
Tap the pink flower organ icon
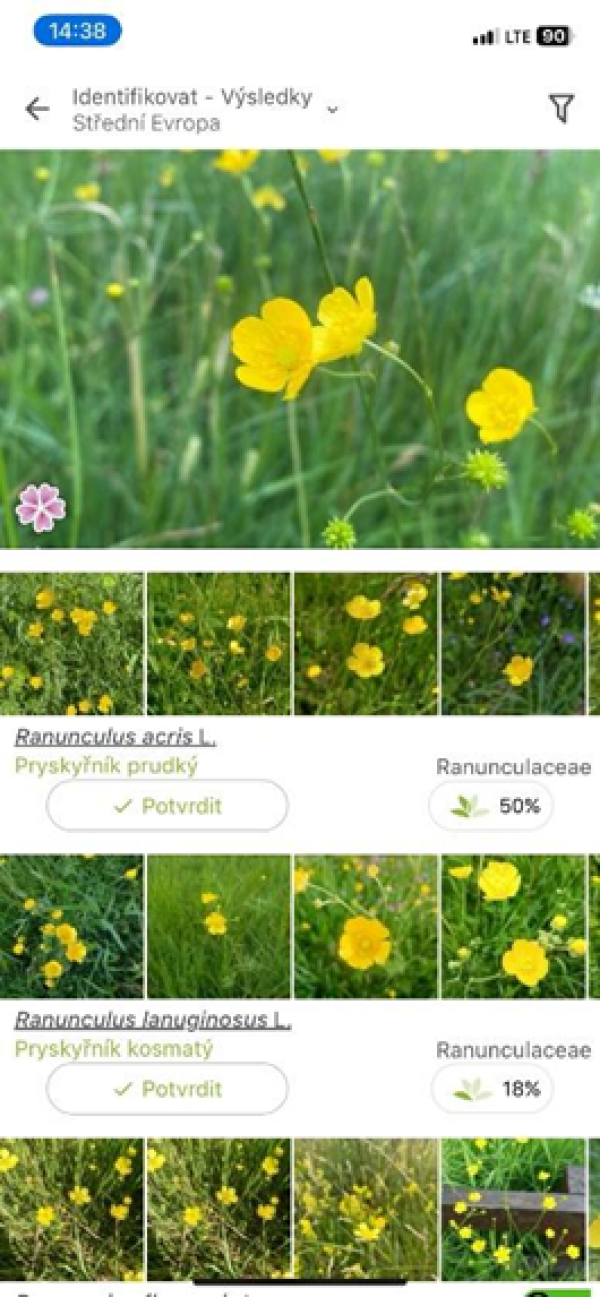[40, 507]
